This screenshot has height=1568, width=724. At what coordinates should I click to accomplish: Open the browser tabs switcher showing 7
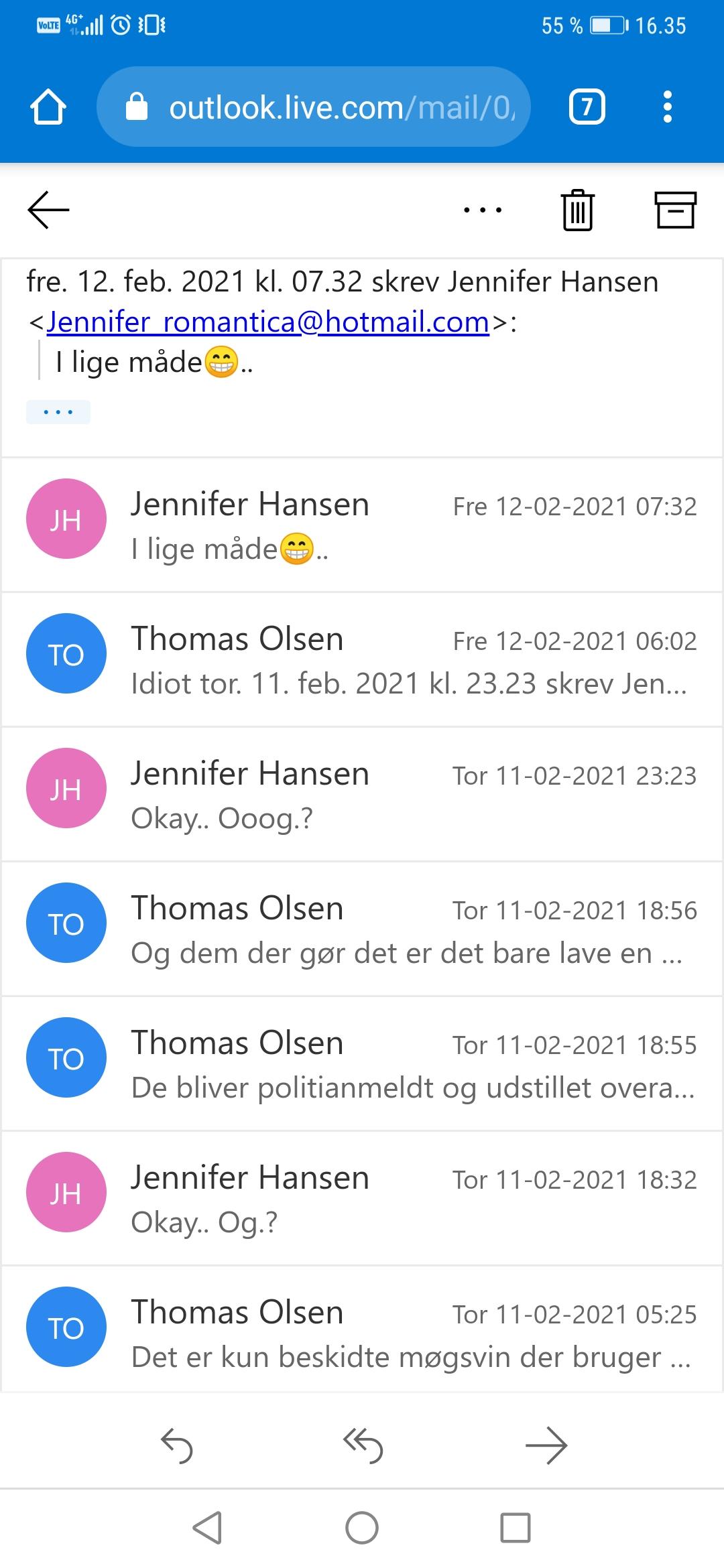(587, 107)
